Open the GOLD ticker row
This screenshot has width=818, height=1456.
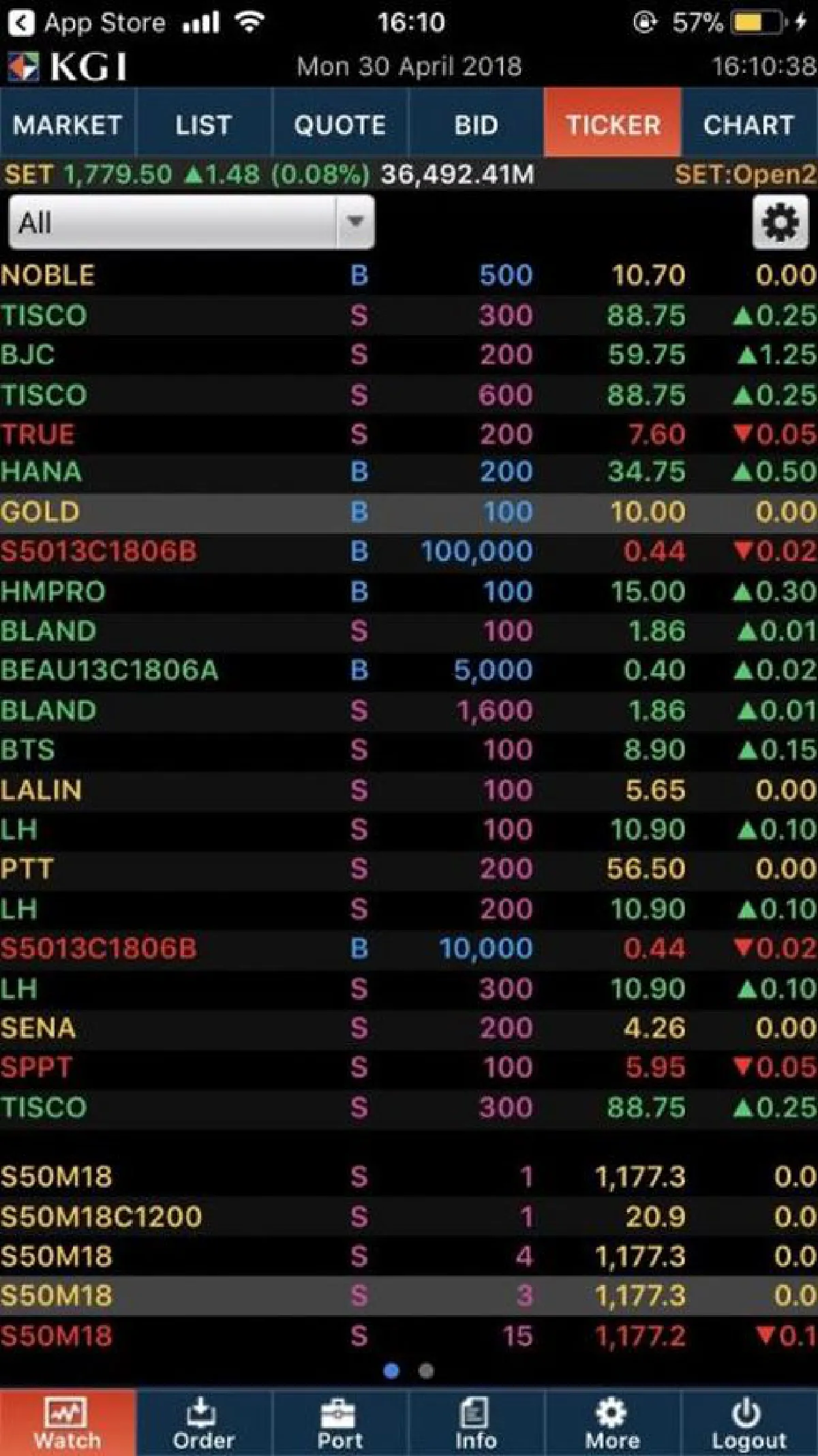pyautogui.click(x=409, y=512)
